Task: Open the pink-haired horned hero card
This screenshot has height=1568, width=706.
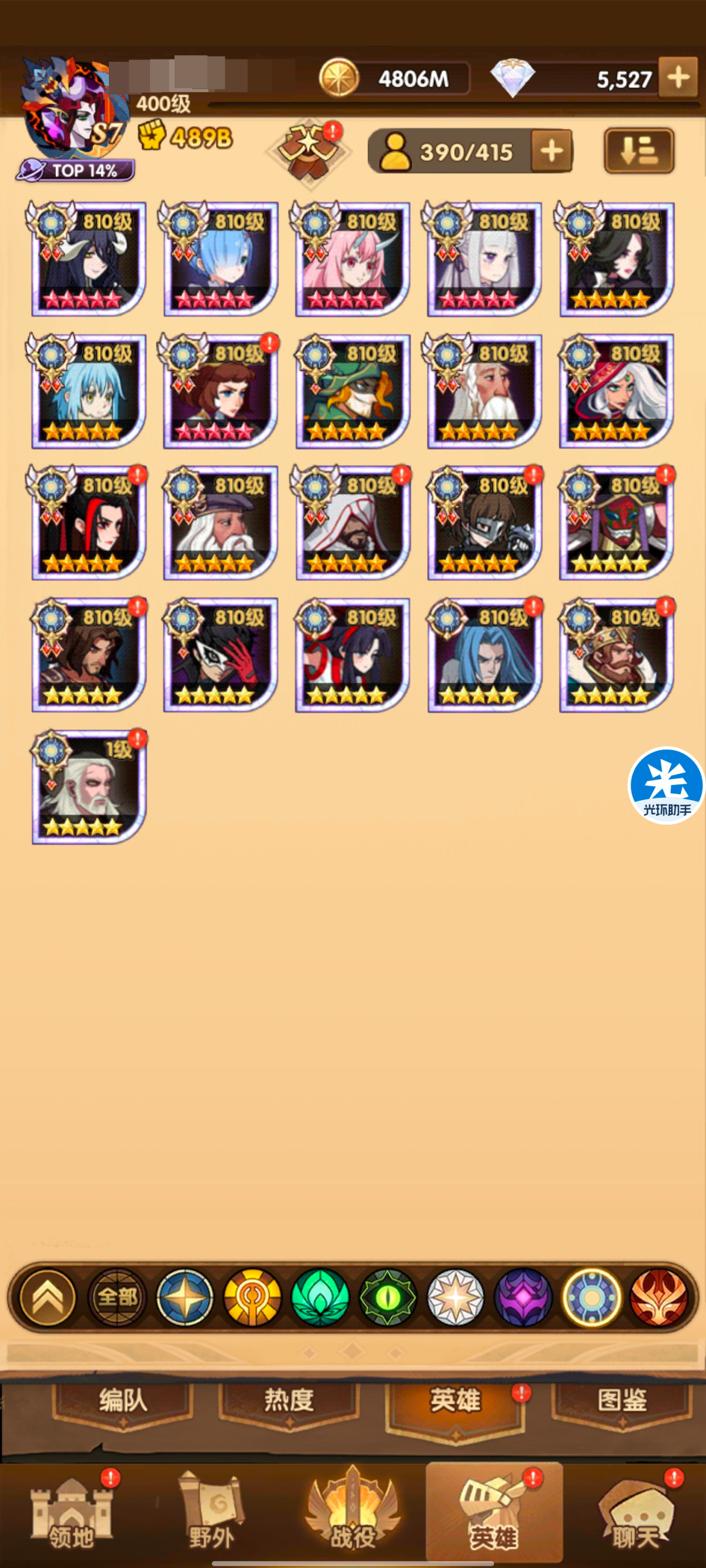Action: (352, 259)
